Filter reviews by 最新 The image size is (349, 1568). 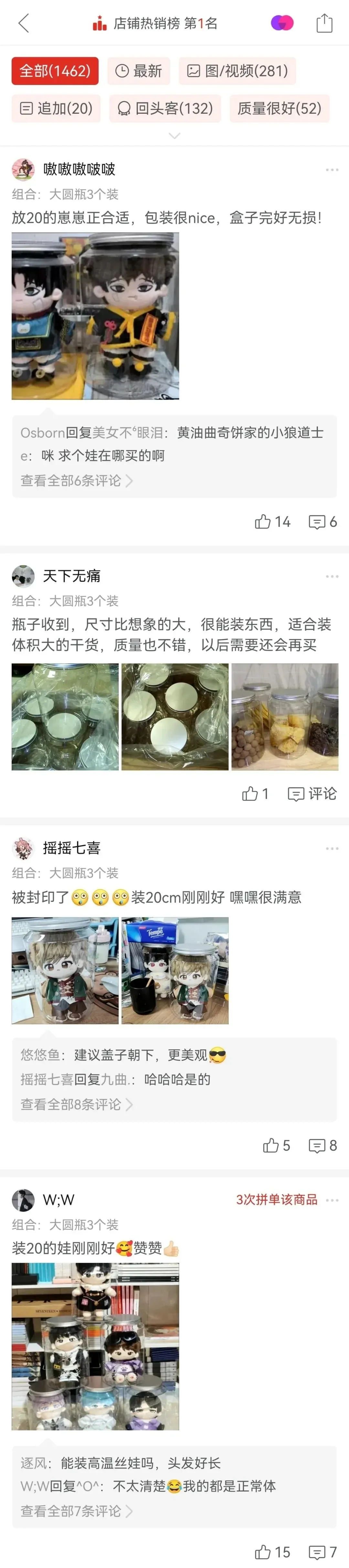(x=139, y=71)
